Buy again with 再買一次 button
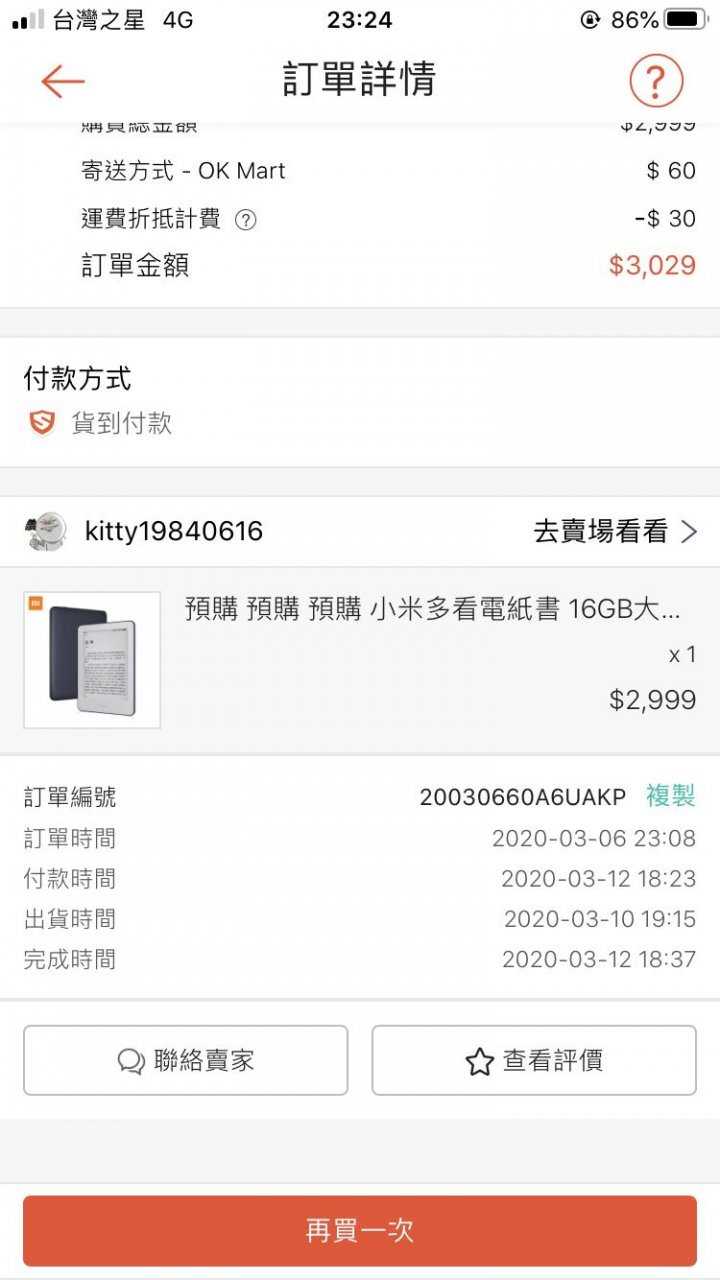Screen dimensions: 720x1280 (x=360, y=1230)
